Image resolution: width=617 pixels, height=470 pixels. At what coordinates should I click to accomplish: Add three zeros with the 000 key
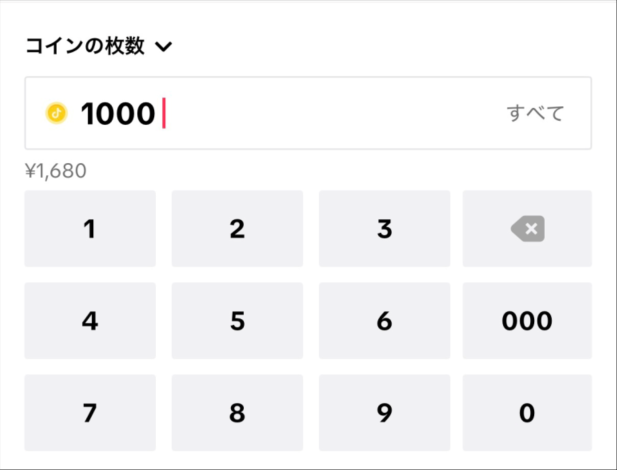coord(527,321)
